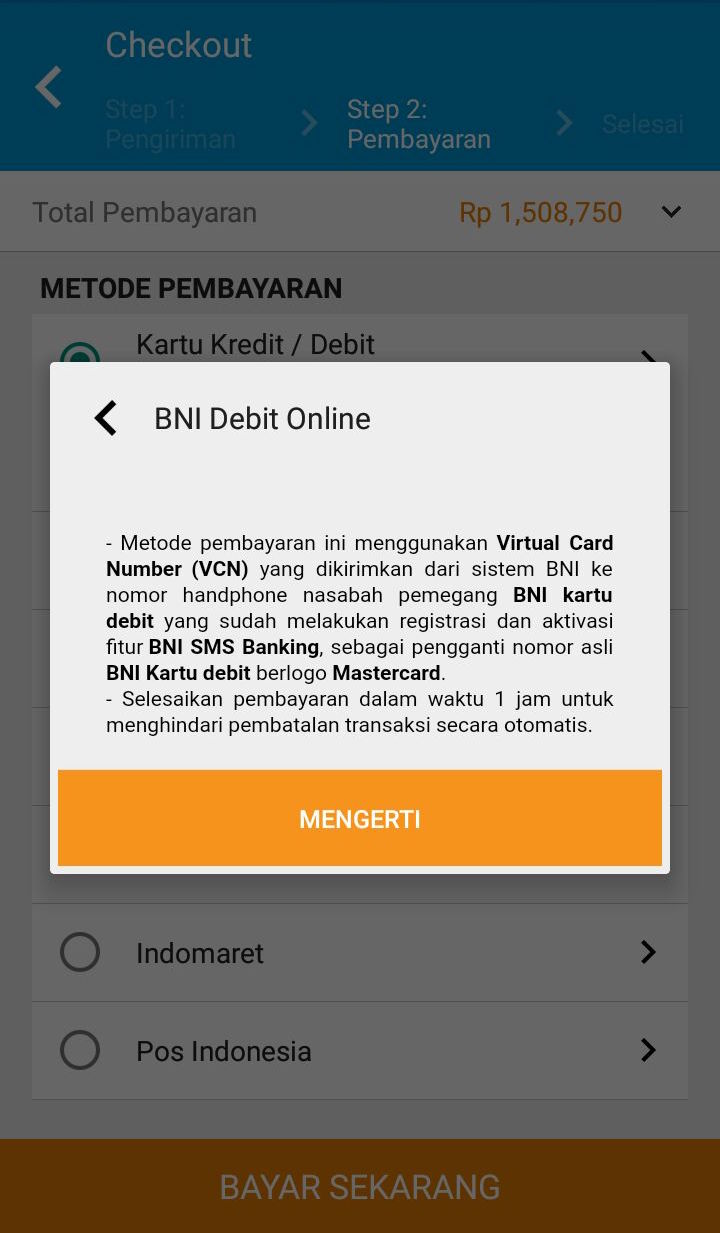The width and height of the screenshot is (720, 1233).
Task: Confirm with the MENGERTI button
Action: pos(360,818)
